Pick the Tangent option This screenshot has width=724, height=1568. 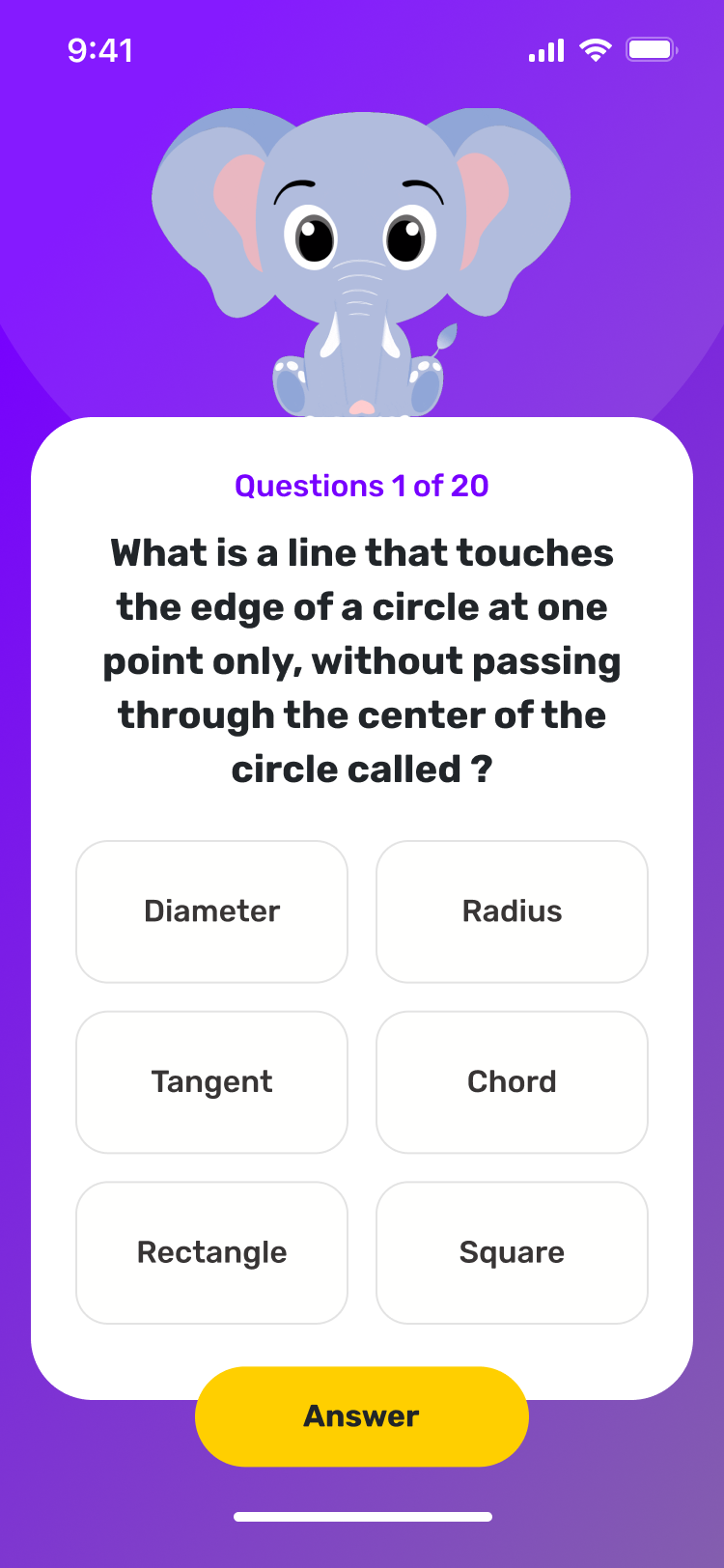point(211,1082)
